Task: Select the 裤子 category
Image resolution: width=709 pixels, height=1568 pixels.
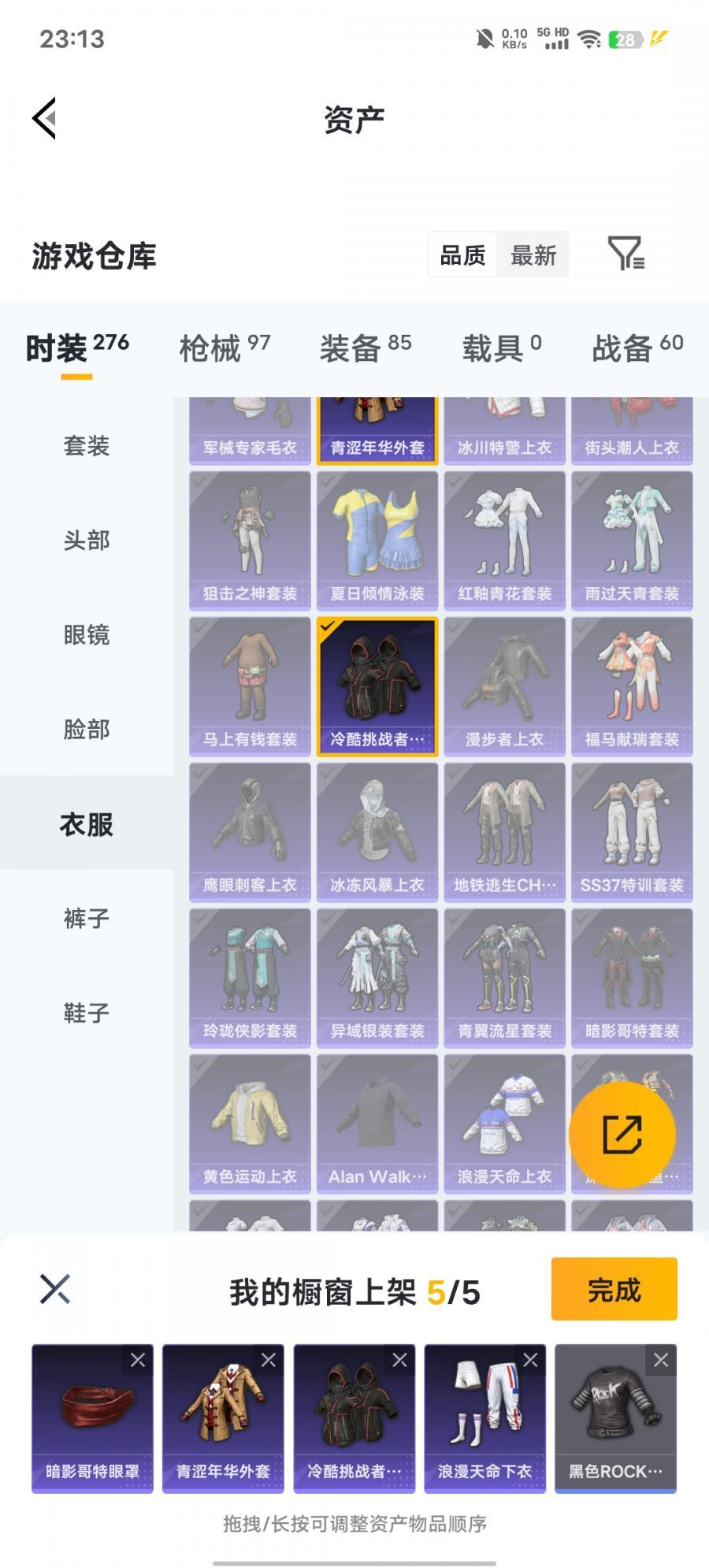Action: (87, 918)
